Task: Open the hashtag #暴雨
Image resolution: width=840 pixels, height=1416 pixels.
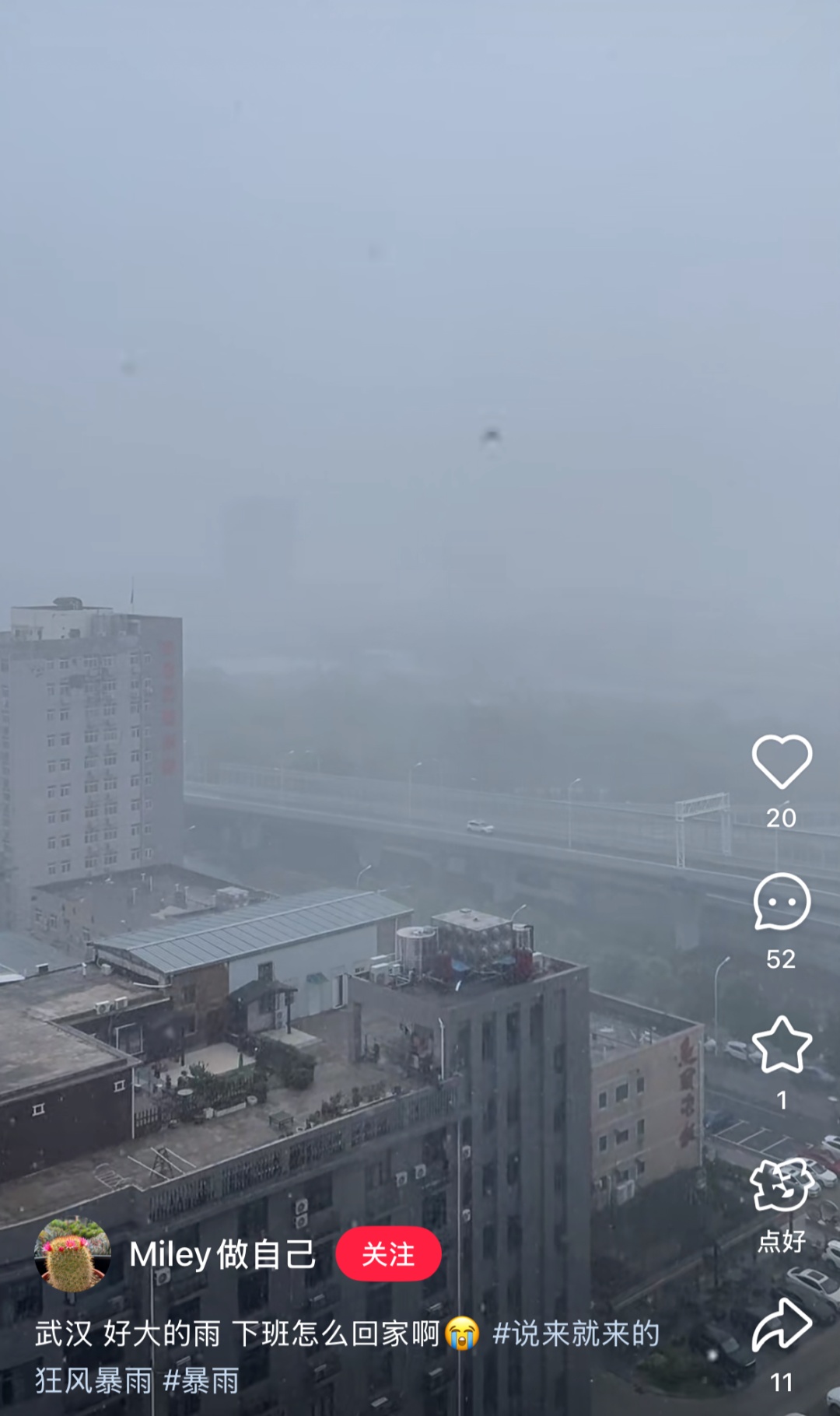Action: tap(201, 1381)
